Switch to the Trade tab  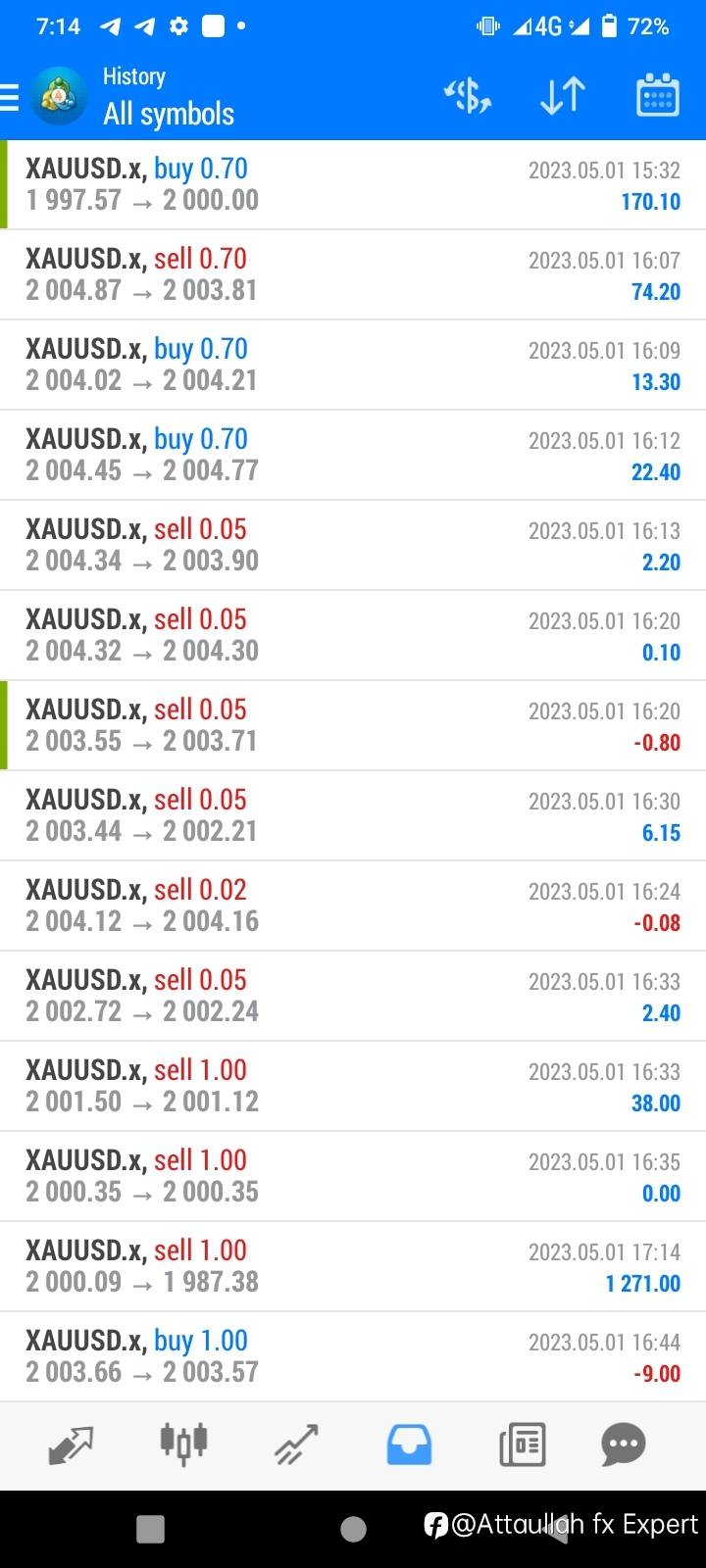pos(296,1445)
